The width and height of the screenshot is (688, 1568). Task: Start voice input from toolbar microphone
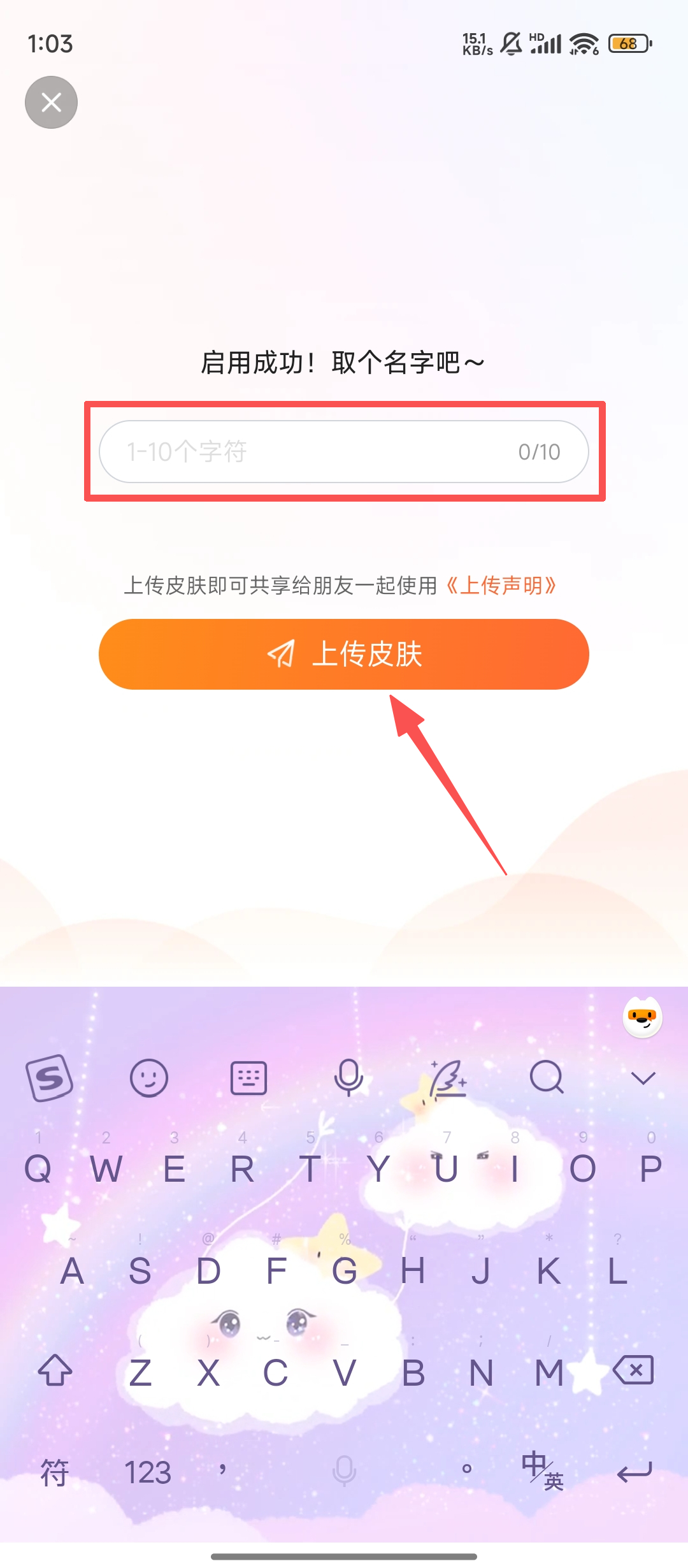[348, 1078]
